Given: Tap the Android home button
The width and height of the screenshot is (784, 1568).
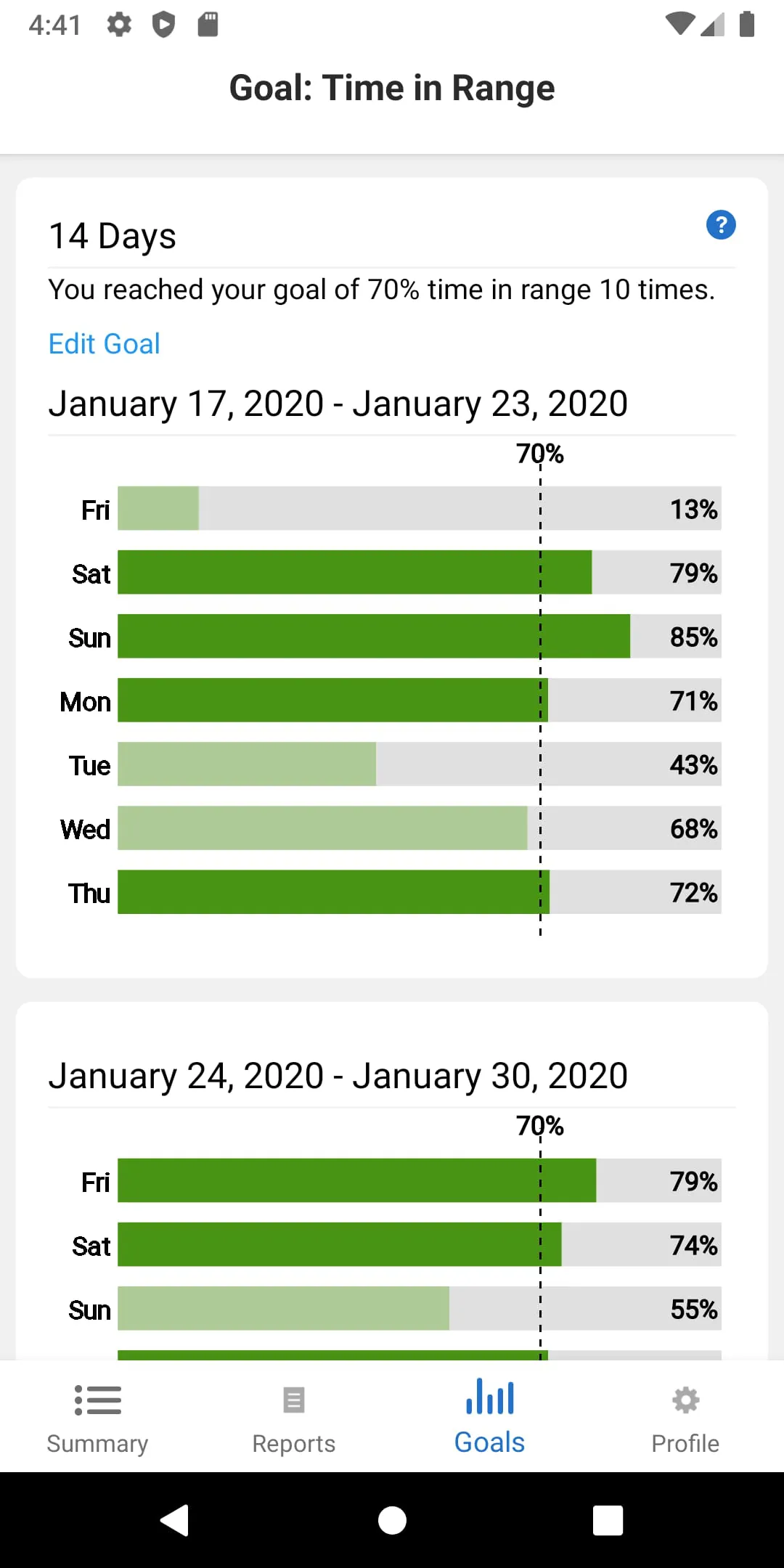Looking at the screenshot, I should click(x=392, y=1522).
